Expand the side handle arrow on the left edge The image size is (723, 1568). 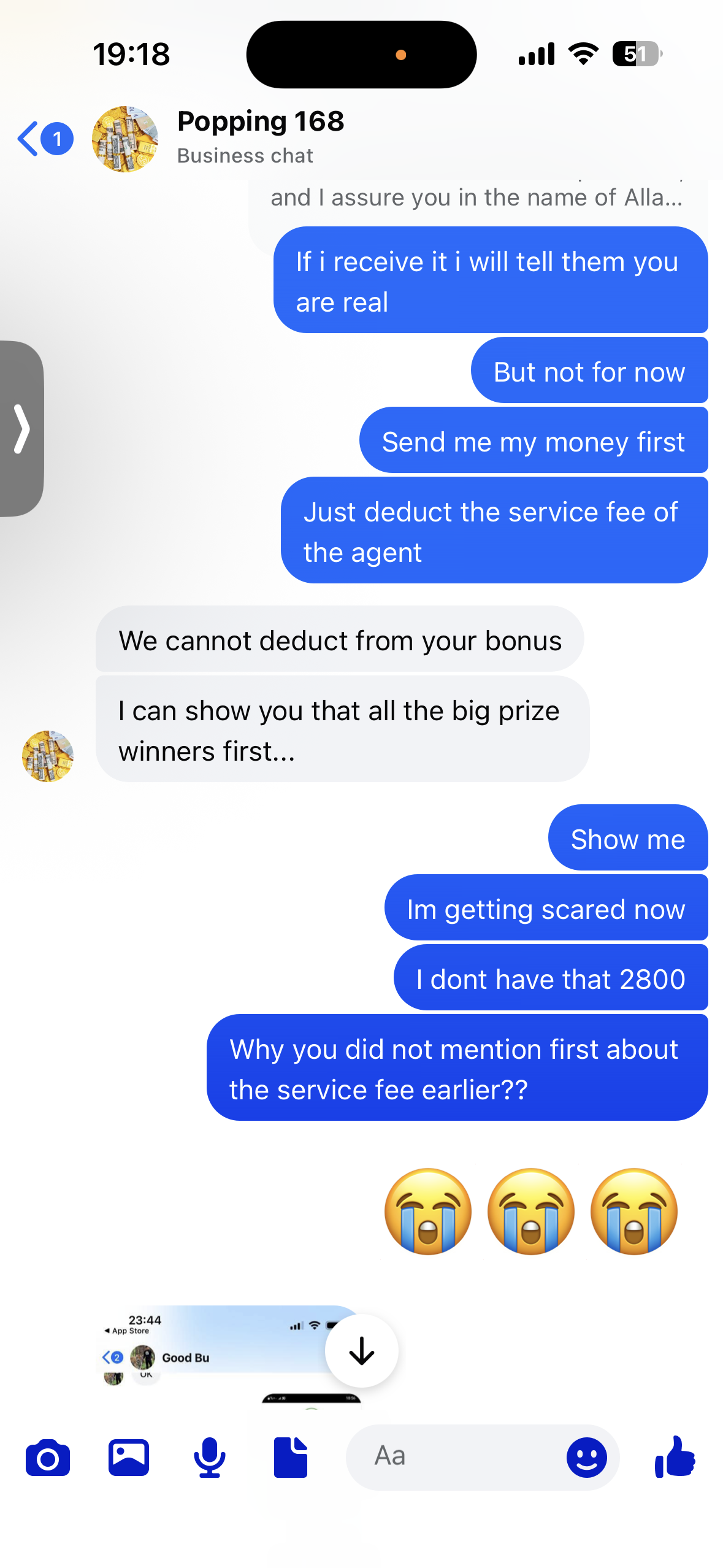[x=21, y=429]
